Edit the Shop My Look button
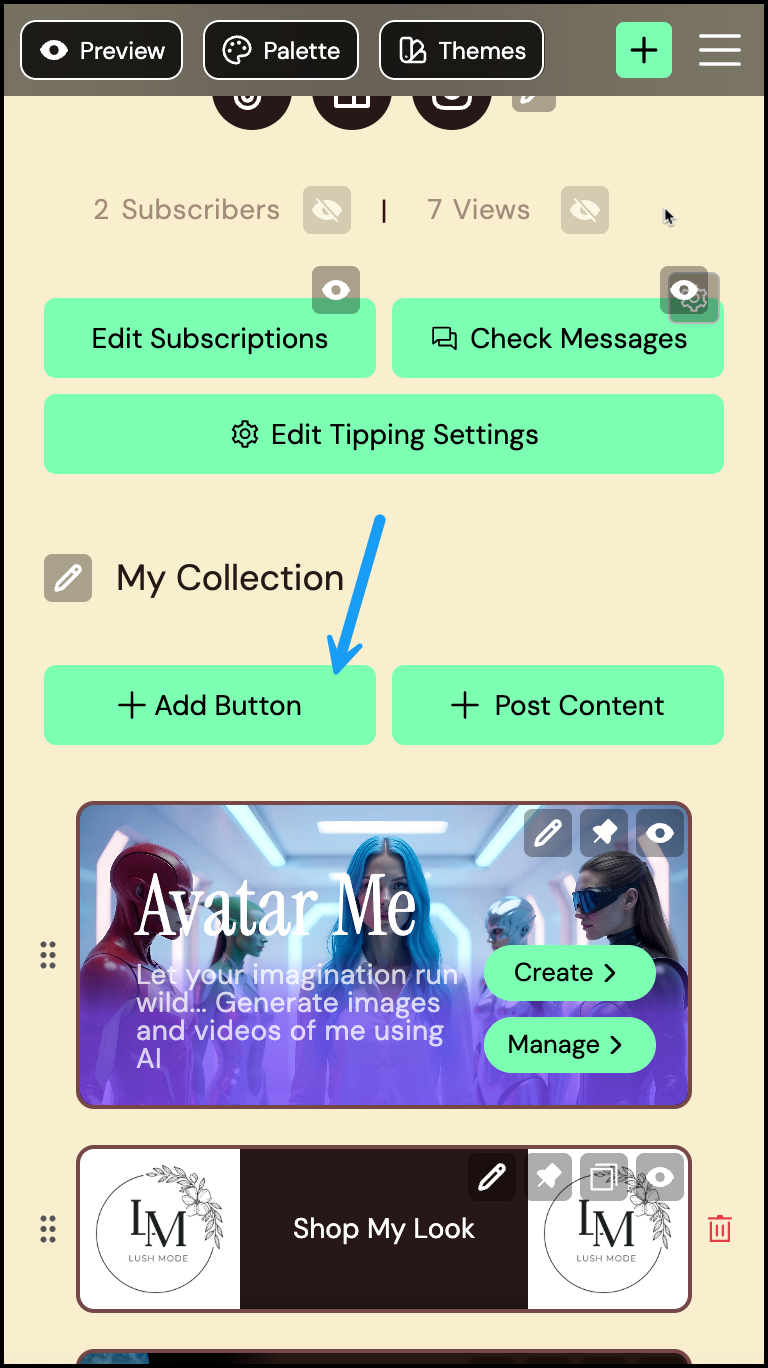 492,1177
